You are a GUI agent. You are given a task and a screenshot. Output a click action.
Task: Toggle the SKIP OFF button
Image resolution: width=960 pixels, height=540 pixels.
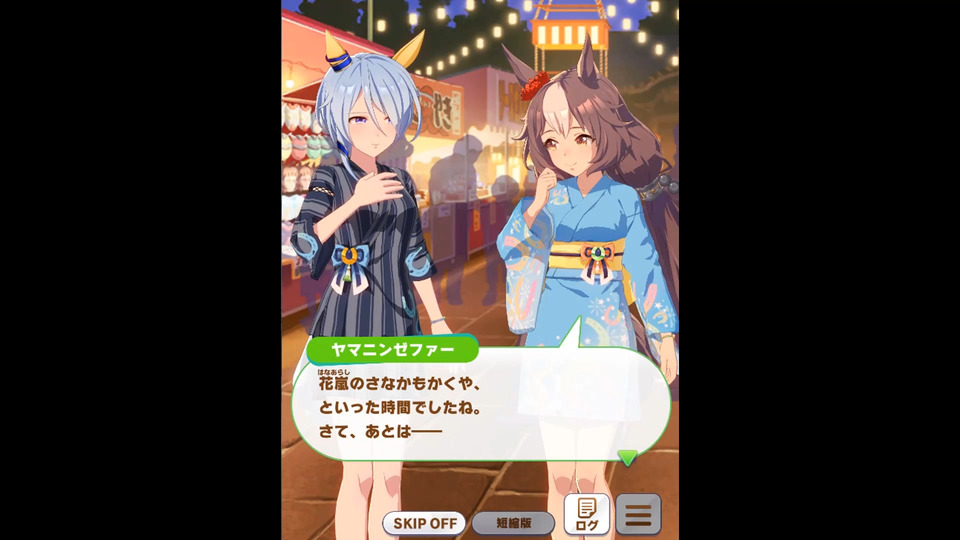[x=424, y=522]
